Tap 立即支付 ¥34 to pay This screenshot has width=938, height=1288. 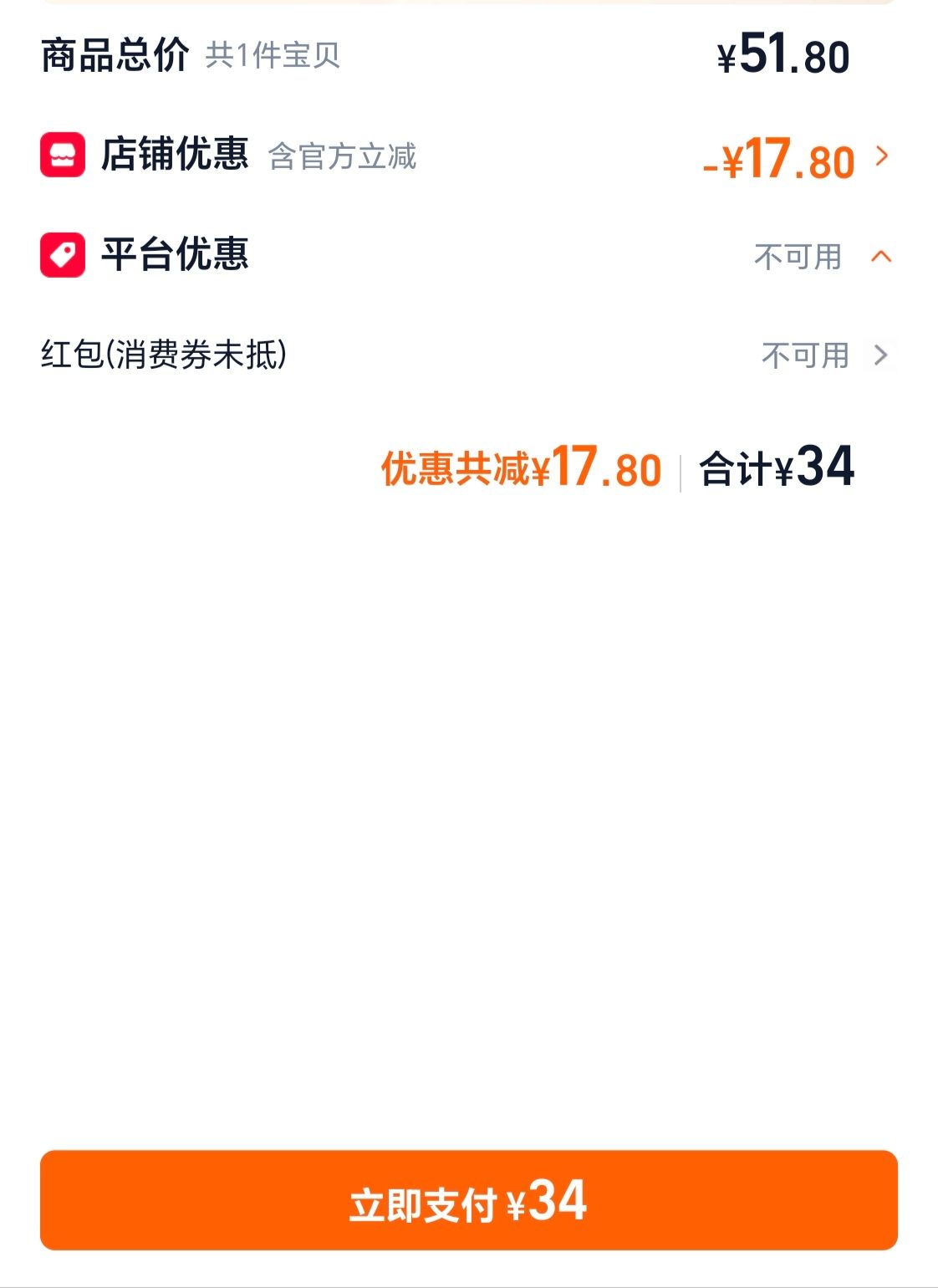pos(468,1200)
